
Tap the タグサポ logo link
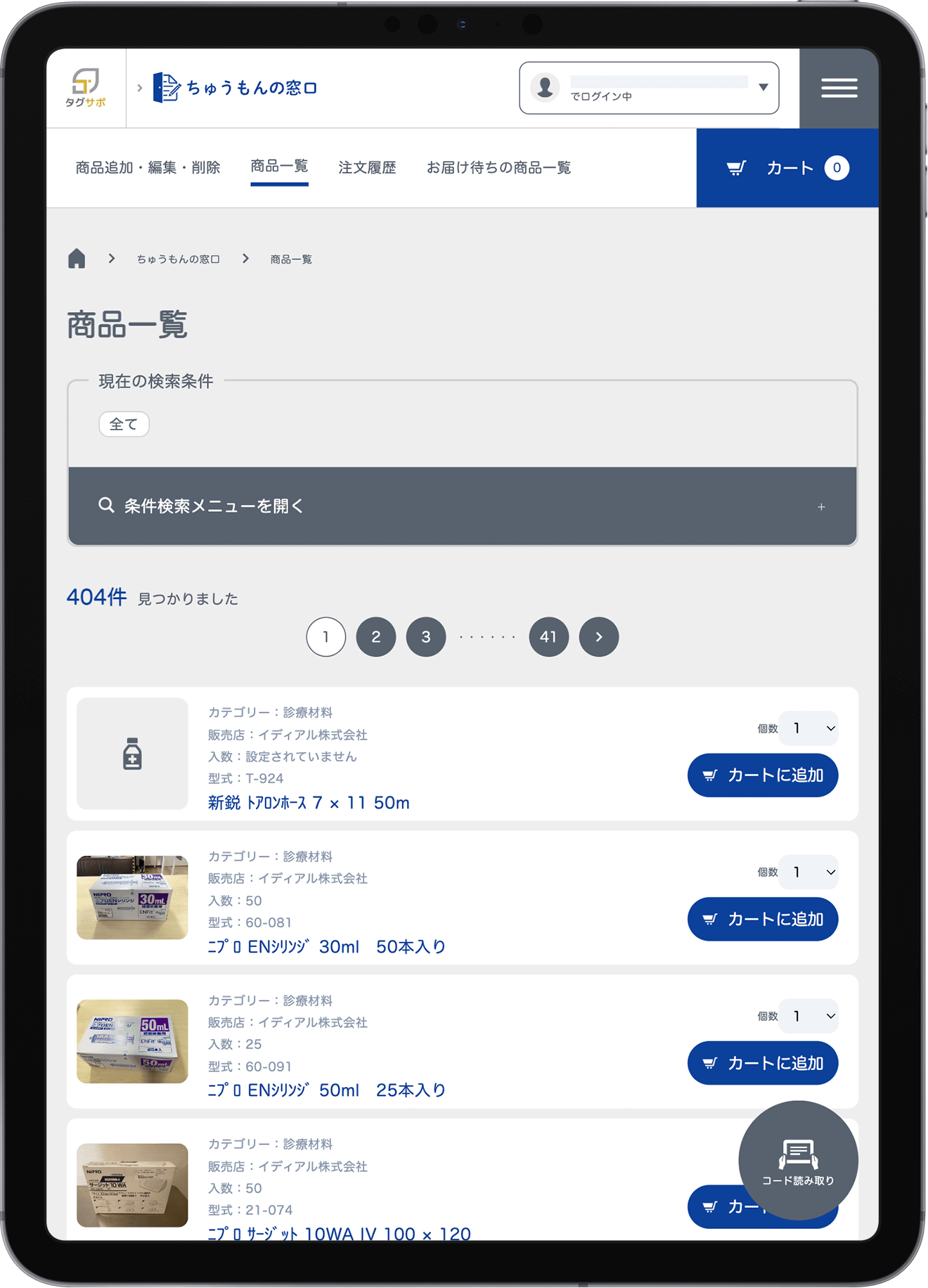coord(86,88)
